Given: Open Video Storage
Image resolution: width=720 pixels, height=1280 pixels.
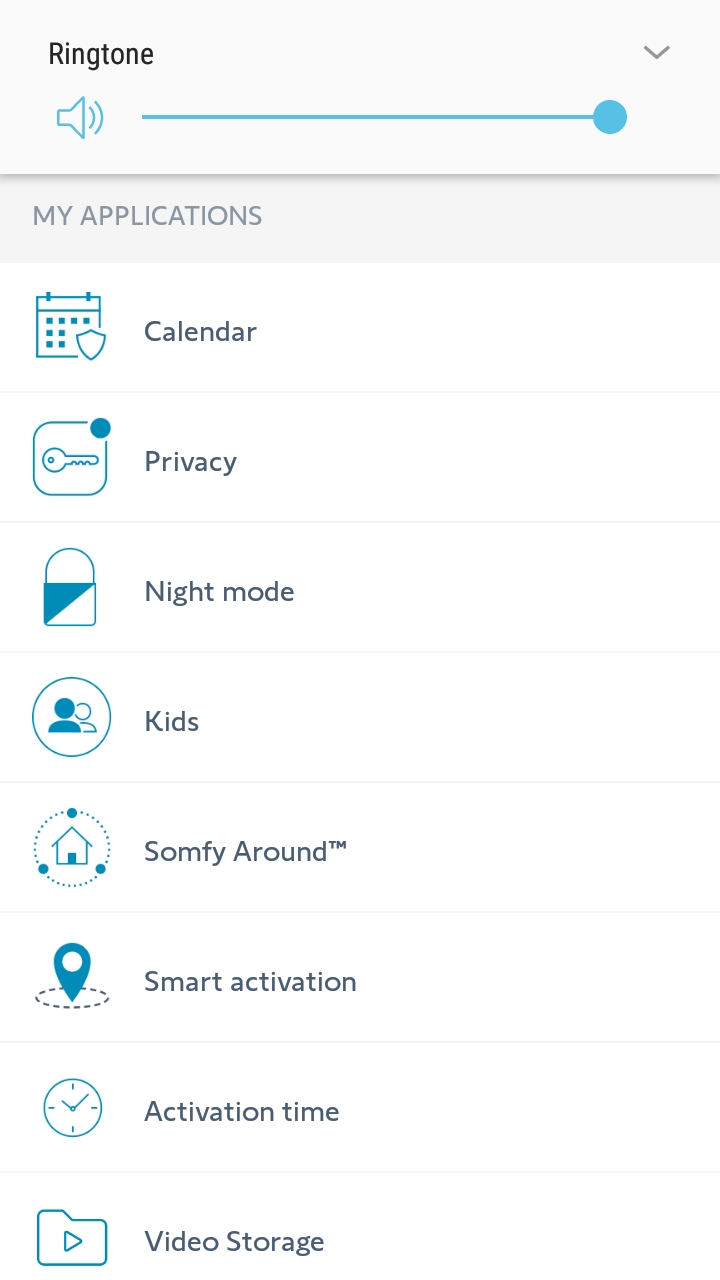Looking at the screenshot, I should pyautogui.click(x=234, y=1241).
